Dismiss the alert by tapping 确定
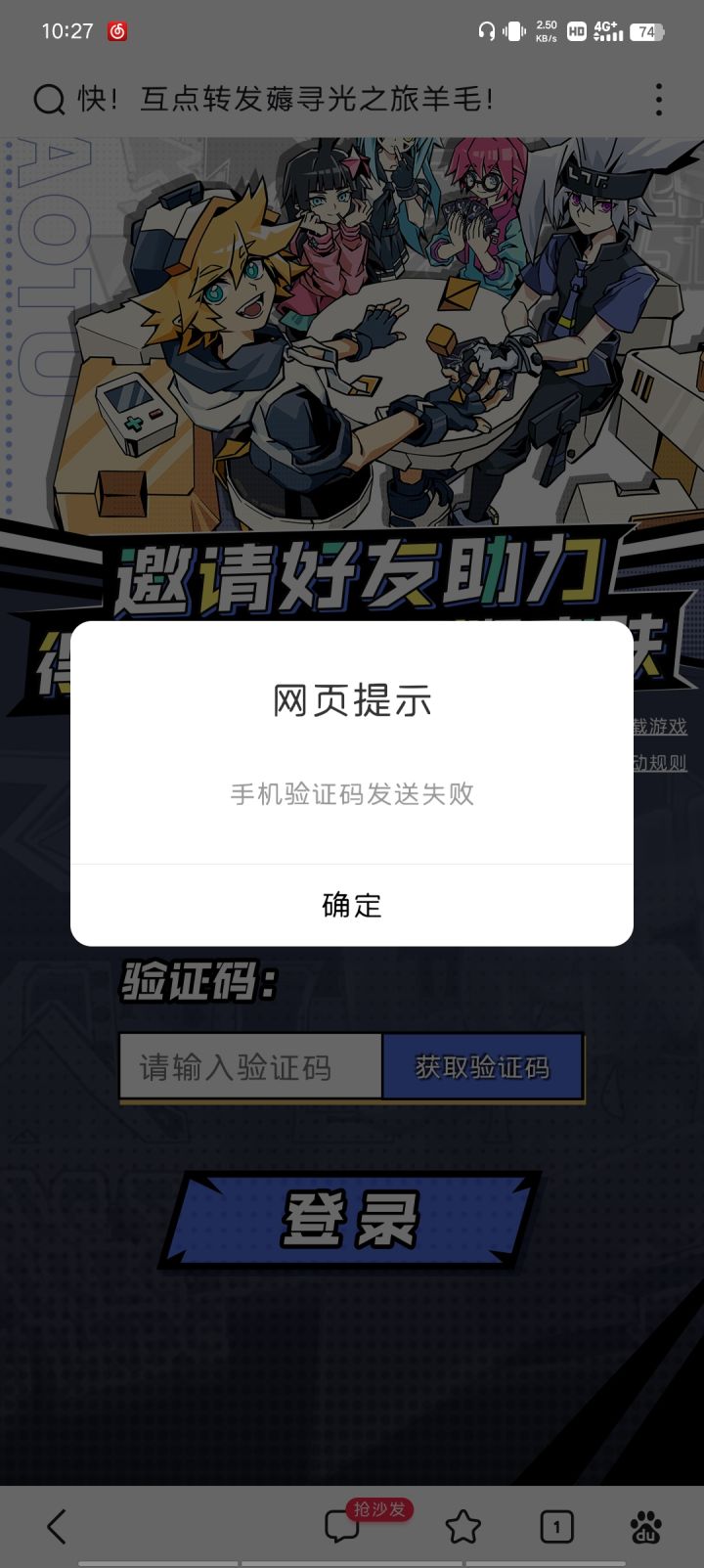This screenshot has height=1568, width=704. click(x=352, y=905)
